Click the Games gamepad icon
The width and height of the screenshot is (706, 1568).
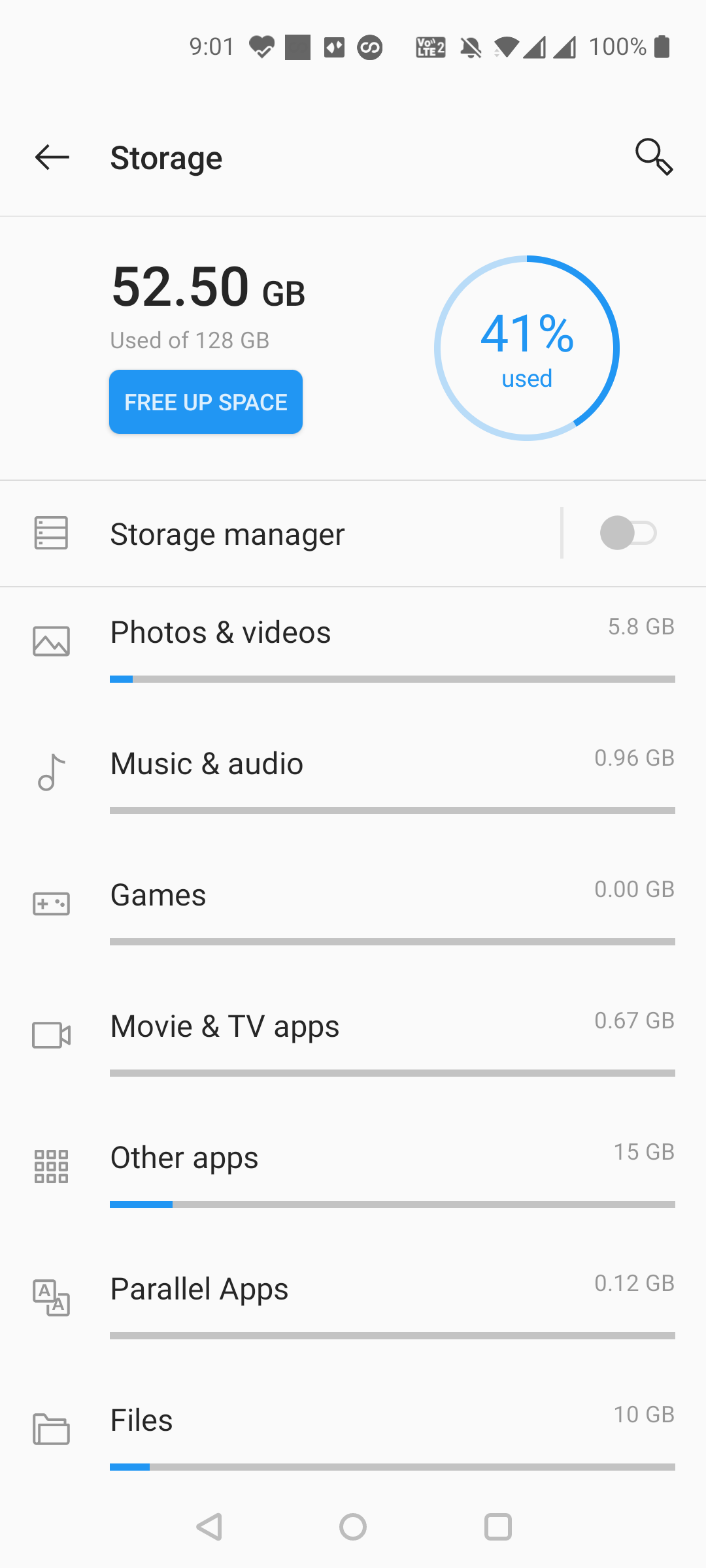click(52, 904)
